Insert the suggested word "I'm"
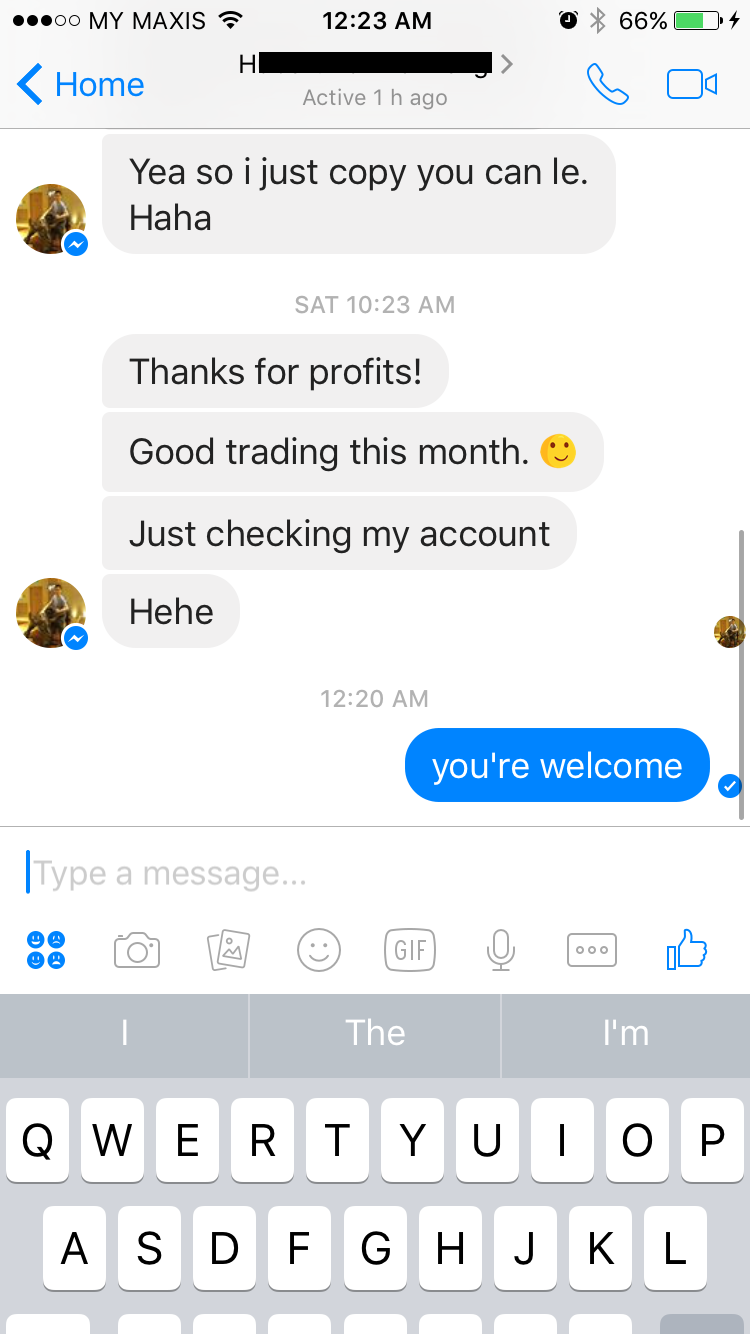The width and height of the screenshot is (750, 1334). (x=626, y=1033)
